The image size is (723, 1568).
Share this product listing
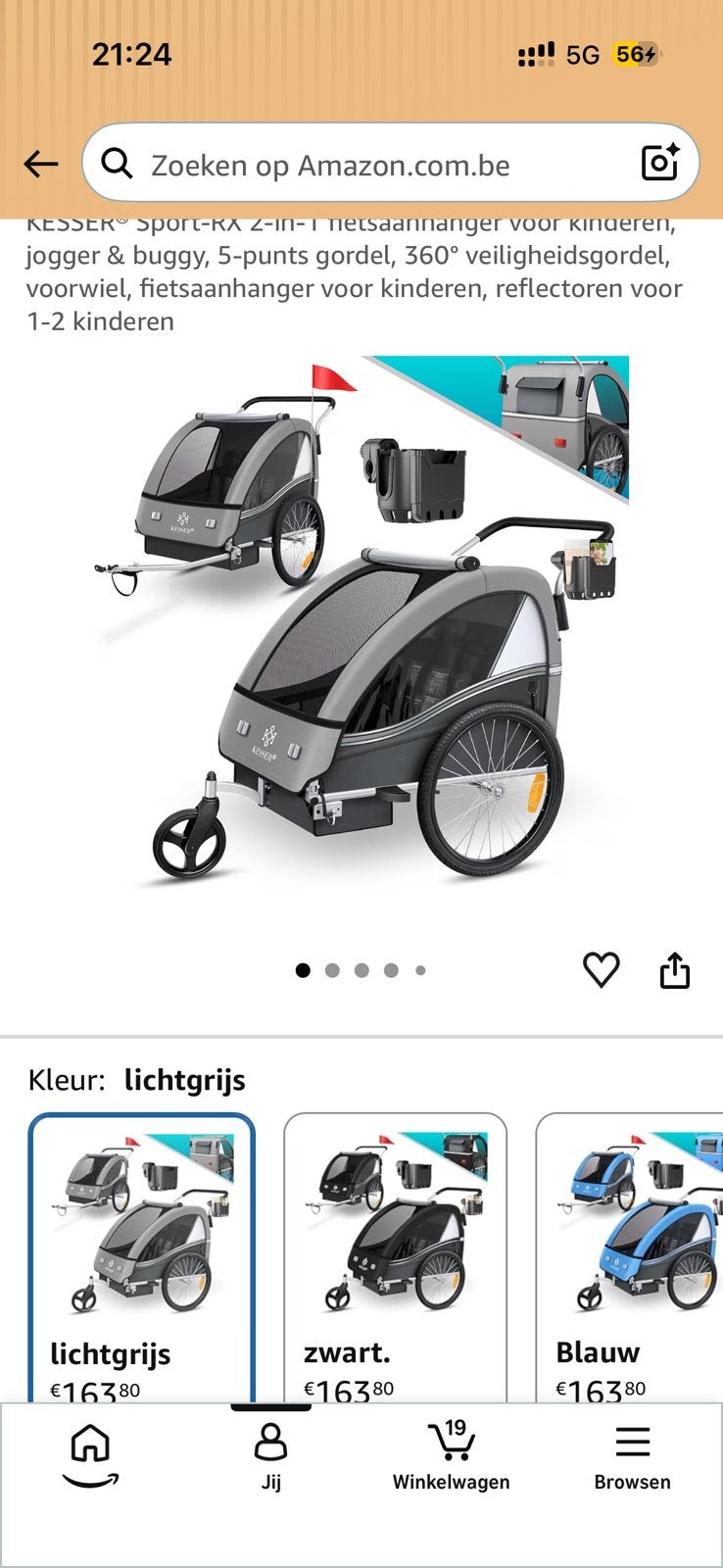[675, 970]
